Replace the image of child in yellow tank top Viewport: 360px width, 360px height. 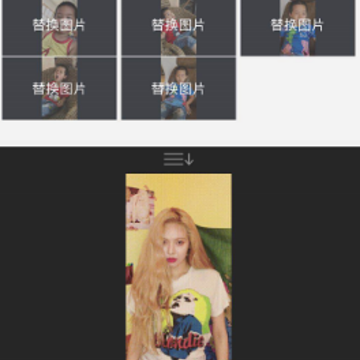tap(59, 27)
